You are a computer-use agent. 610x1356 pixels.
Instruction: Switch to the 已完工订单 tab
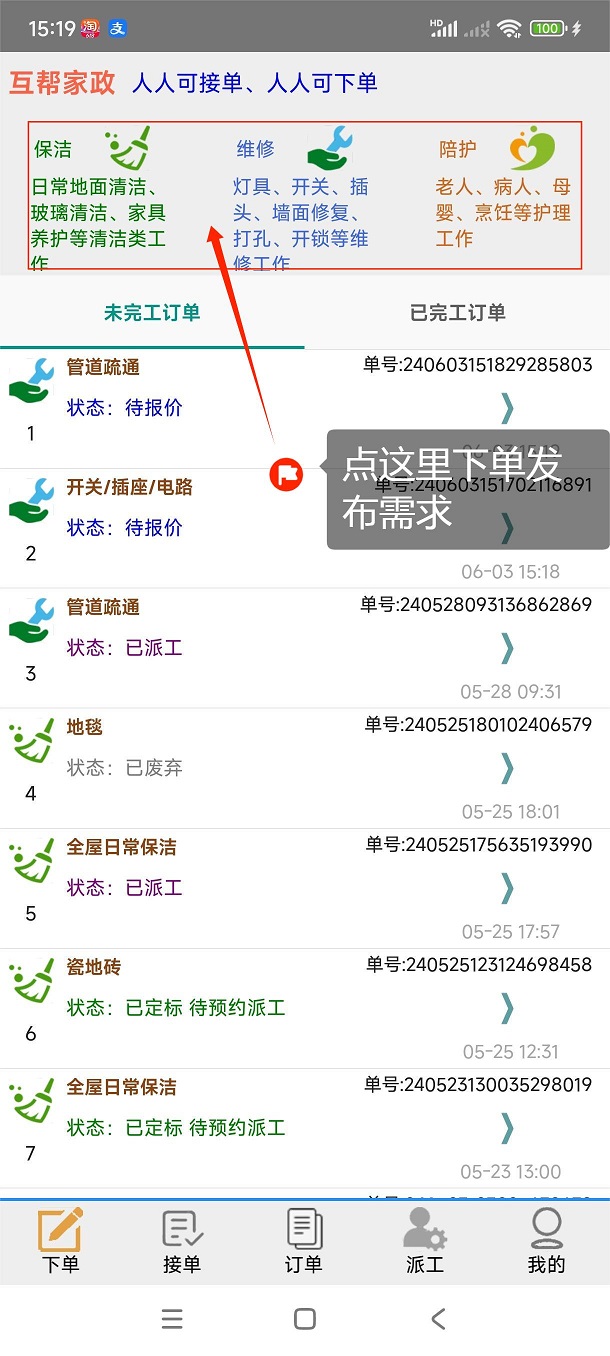click(457, 312)
